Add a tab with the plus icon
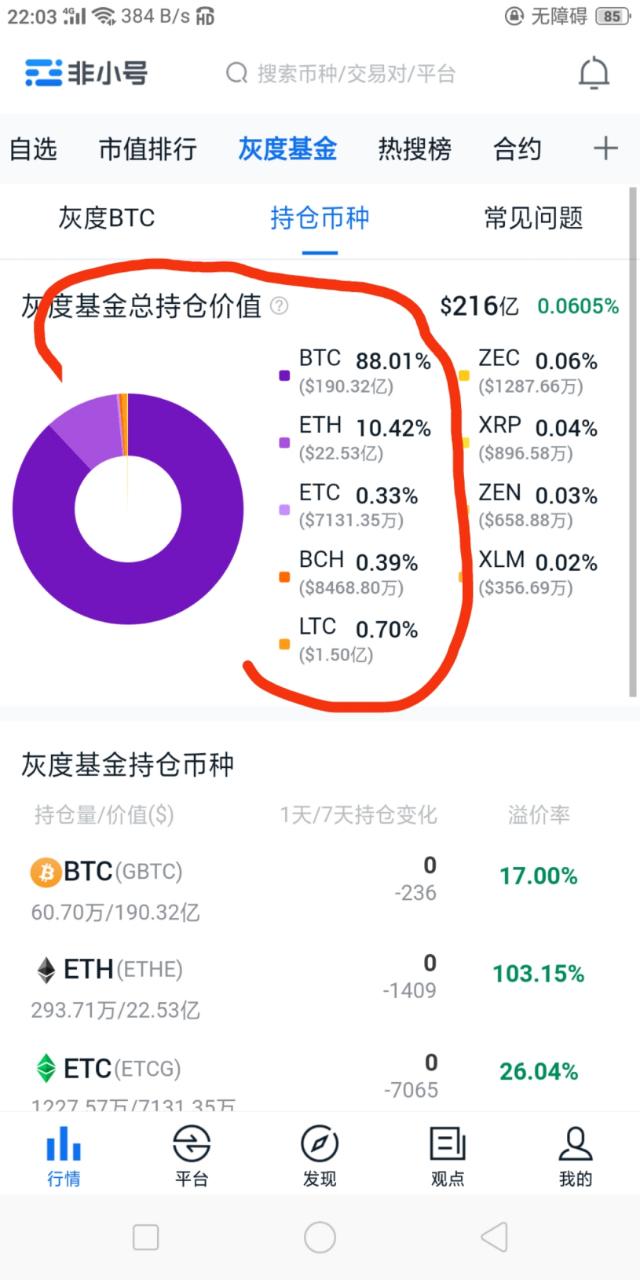 coord(606,150)
